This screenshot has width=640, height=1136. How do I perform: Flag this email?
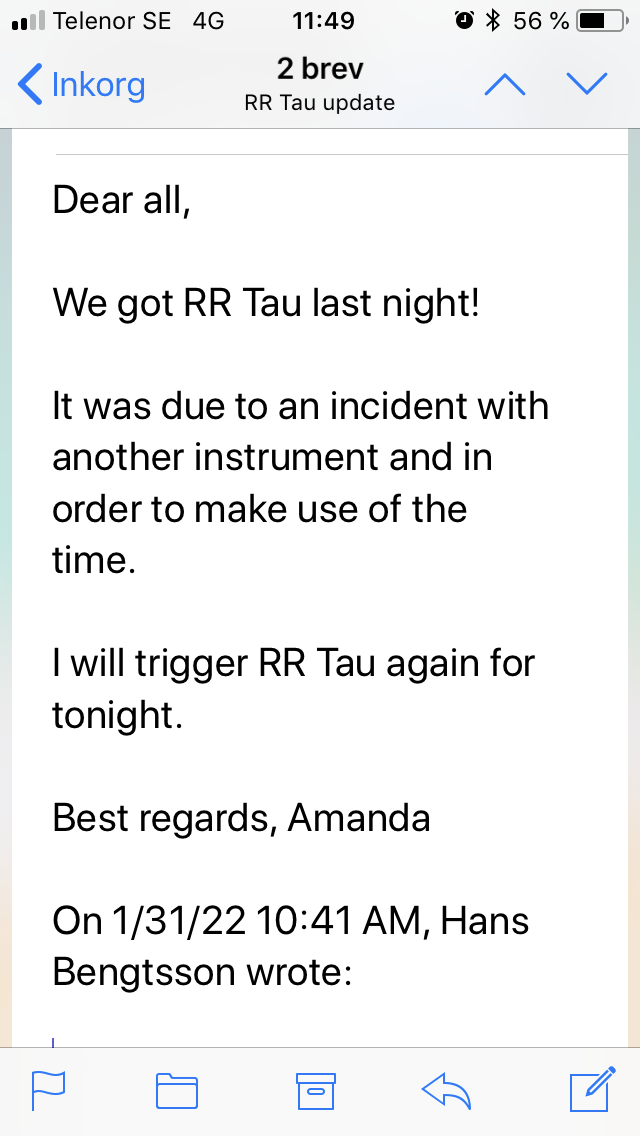point(48,1090)
